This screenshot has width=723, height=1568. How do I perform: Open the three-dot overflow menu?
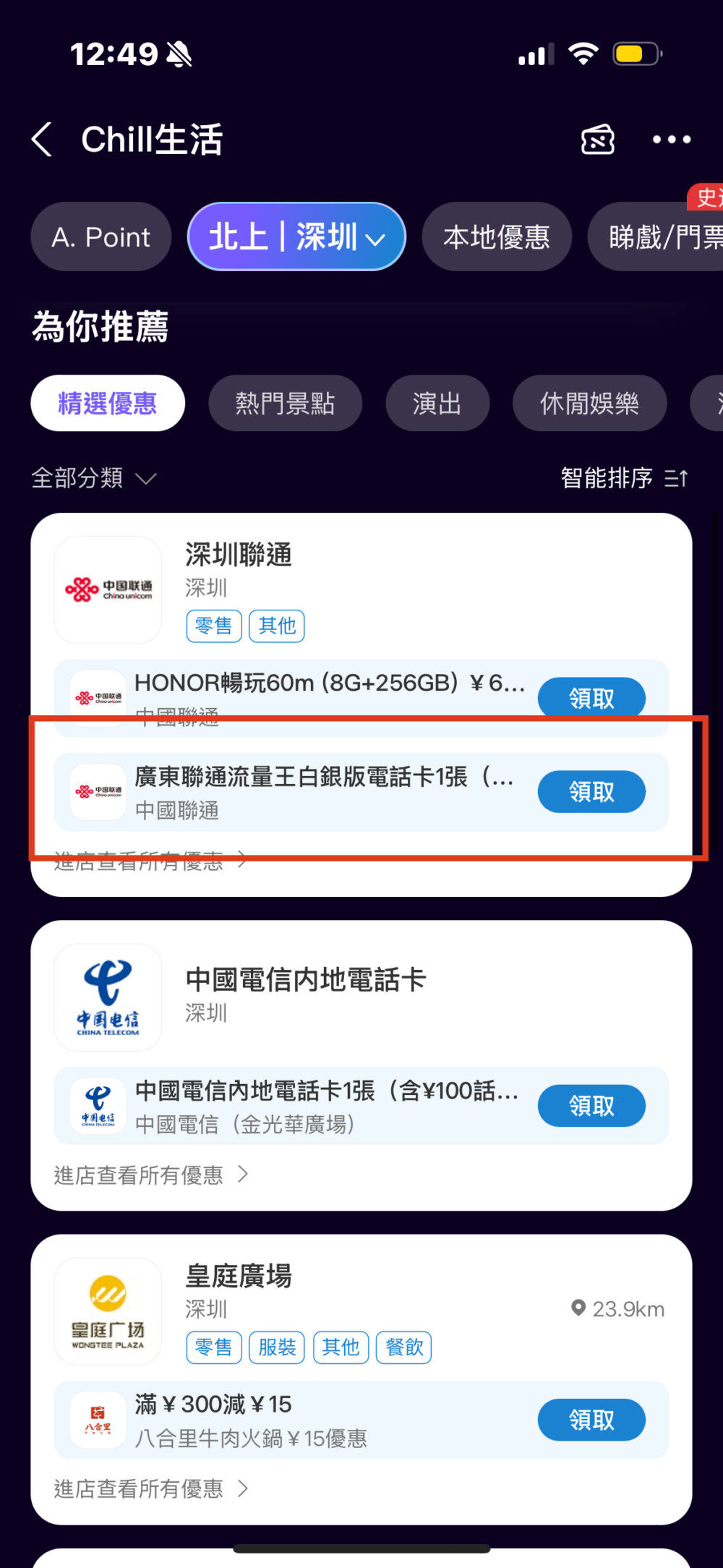point(672,139)
